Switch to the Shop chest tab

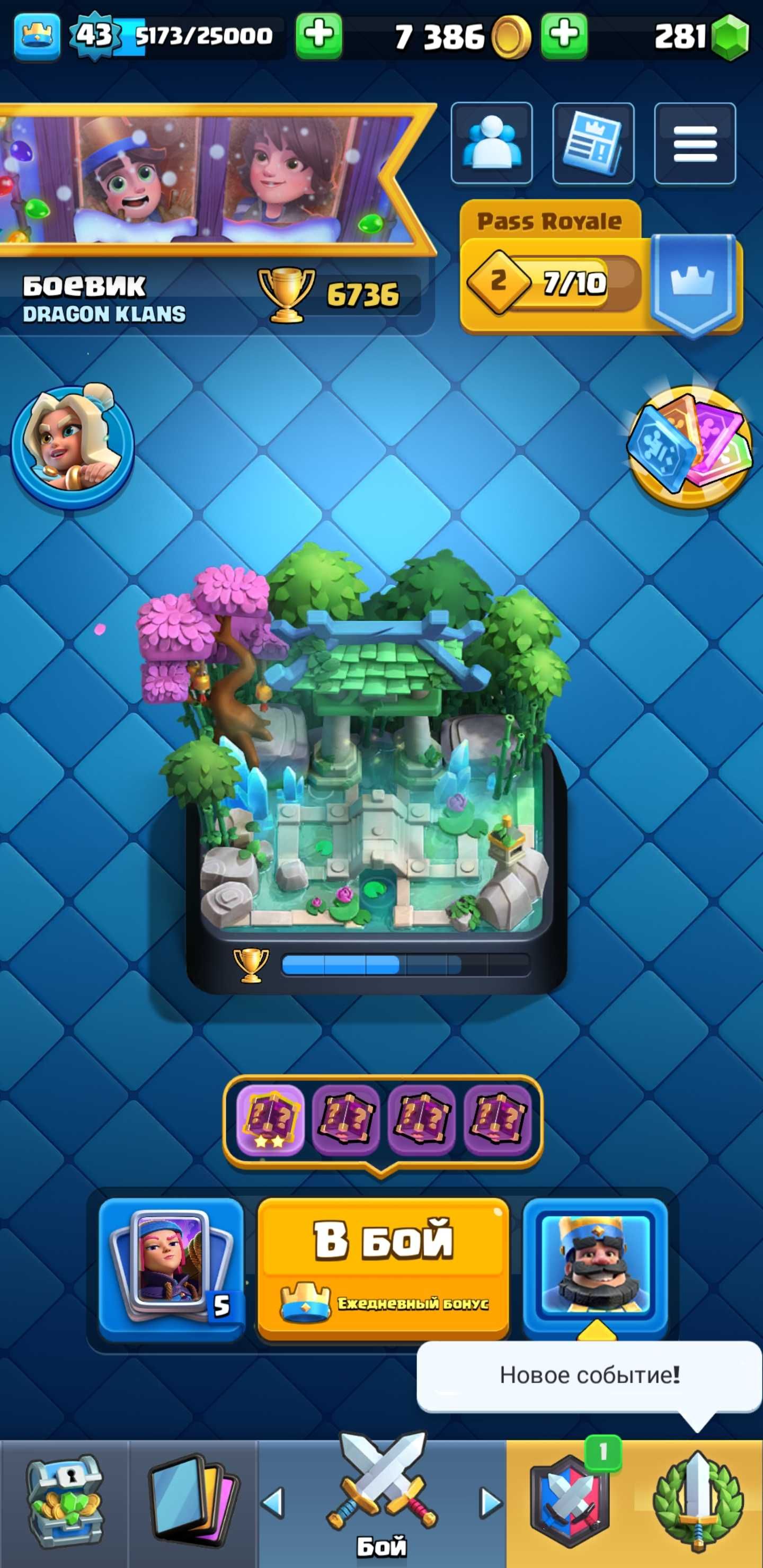tap(64, 1503)
